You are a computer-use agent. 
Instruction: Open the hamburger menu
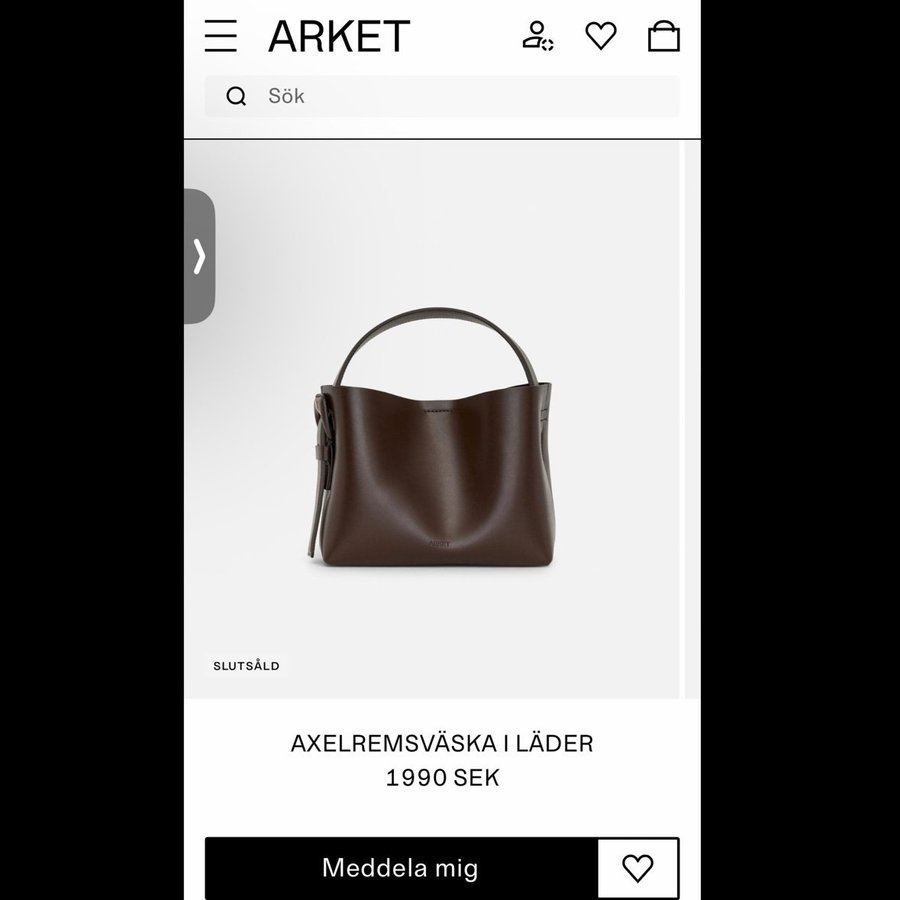pos(221,36)
